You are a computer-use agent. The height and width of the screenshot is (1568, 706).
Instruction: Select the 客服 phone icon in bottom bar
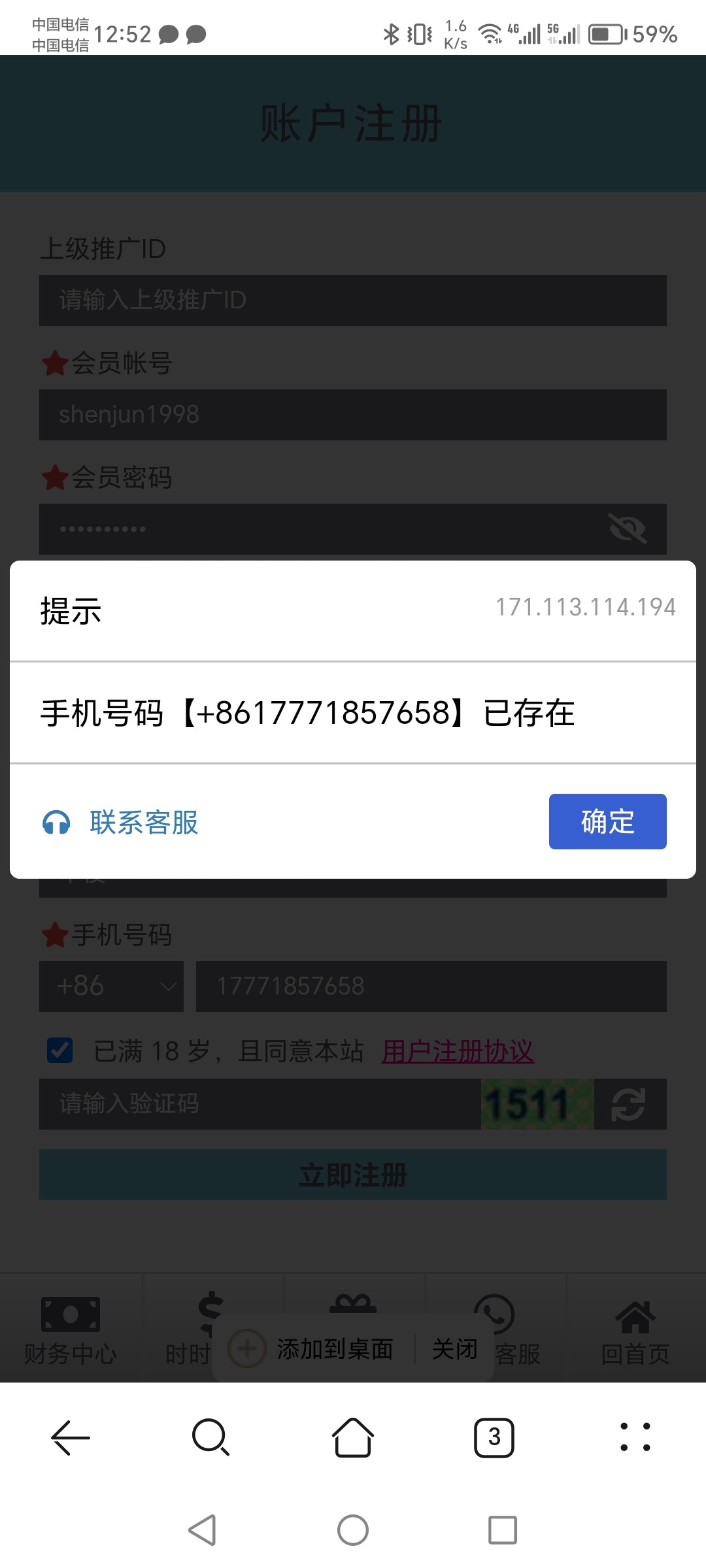tap(495, 1315)
